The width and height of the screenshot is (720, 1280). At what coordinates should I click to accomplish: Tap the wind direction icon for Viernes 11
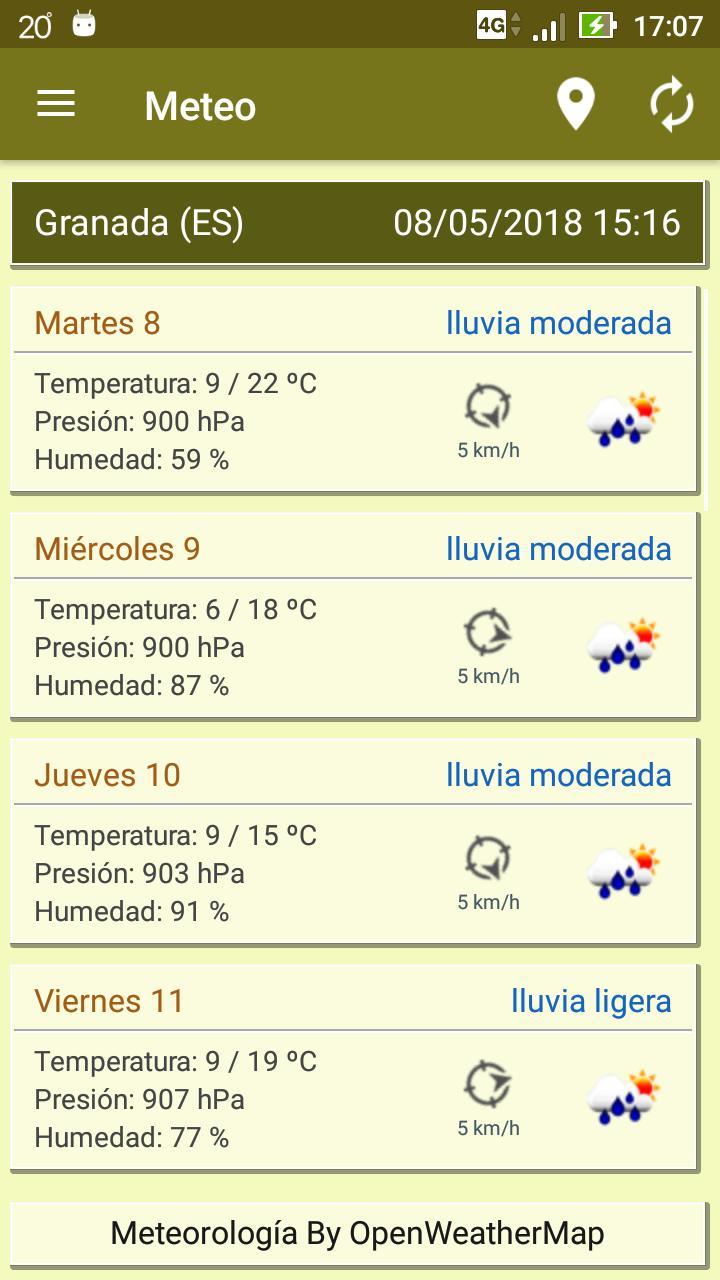[x=486, y=1083]
